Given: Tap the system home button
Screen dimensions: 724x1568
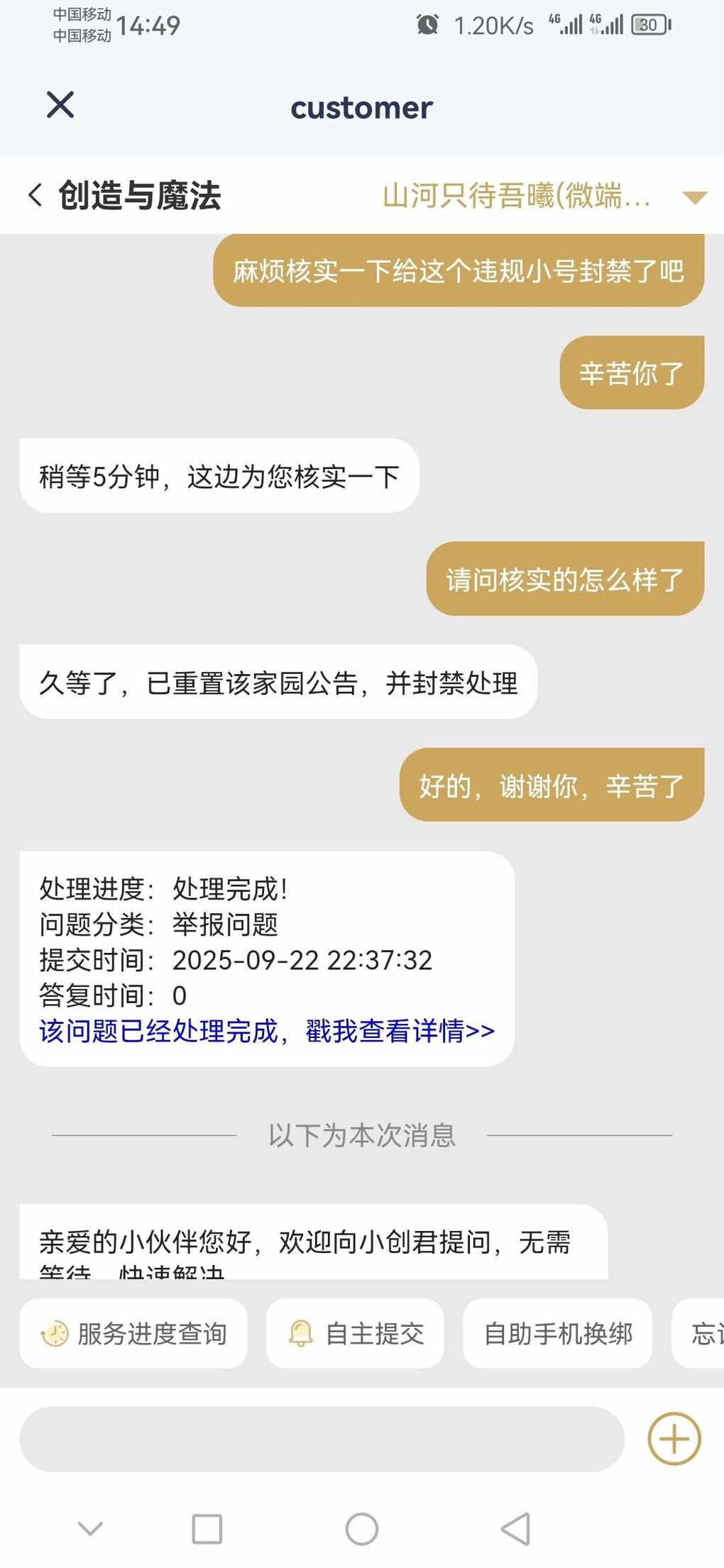Looking at the screenshot, I should pyautogui.click(x=362, y=1529).
